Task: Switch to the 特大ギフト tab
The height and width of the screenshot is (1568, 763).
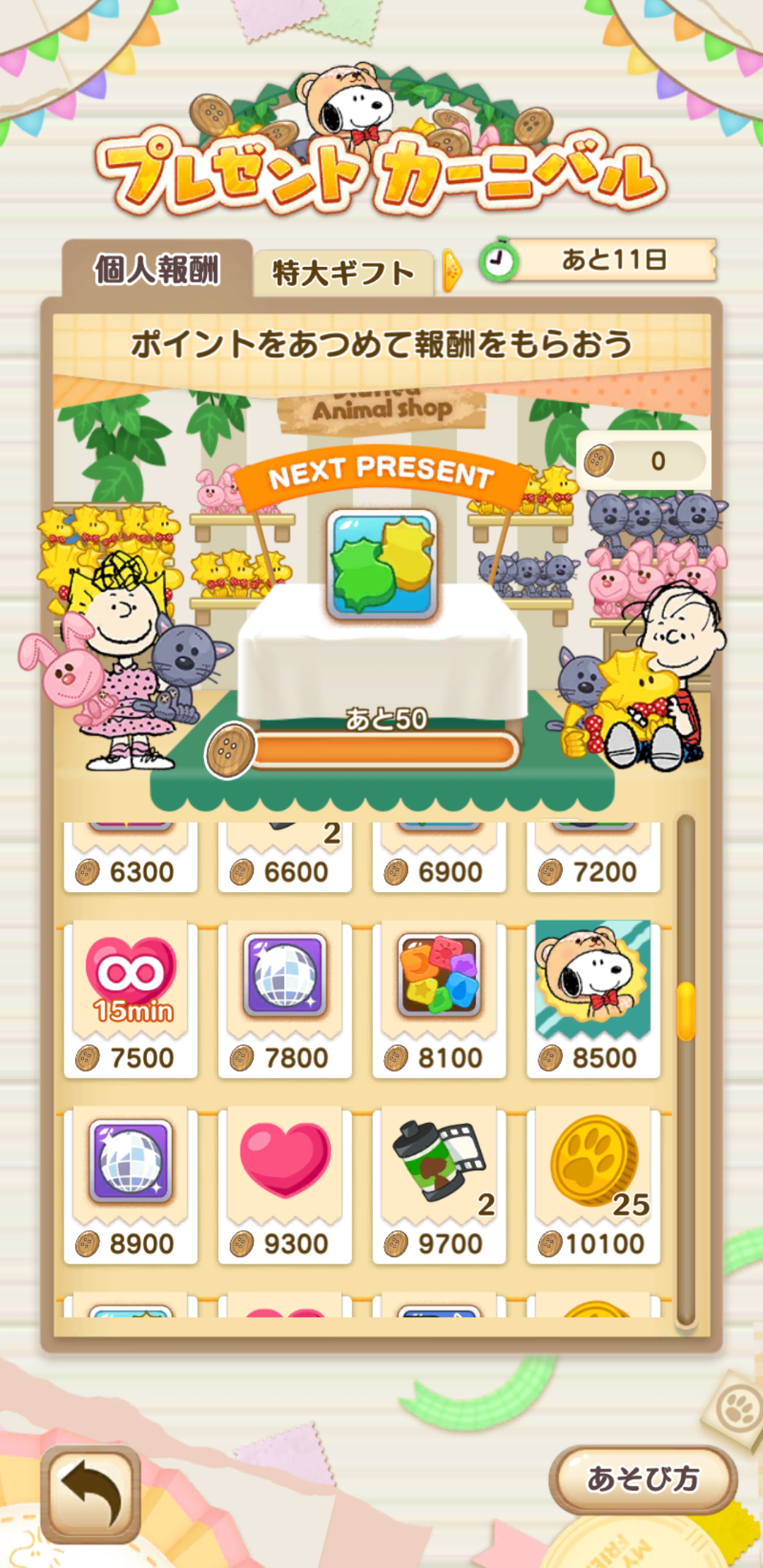Action: (343, 273)
